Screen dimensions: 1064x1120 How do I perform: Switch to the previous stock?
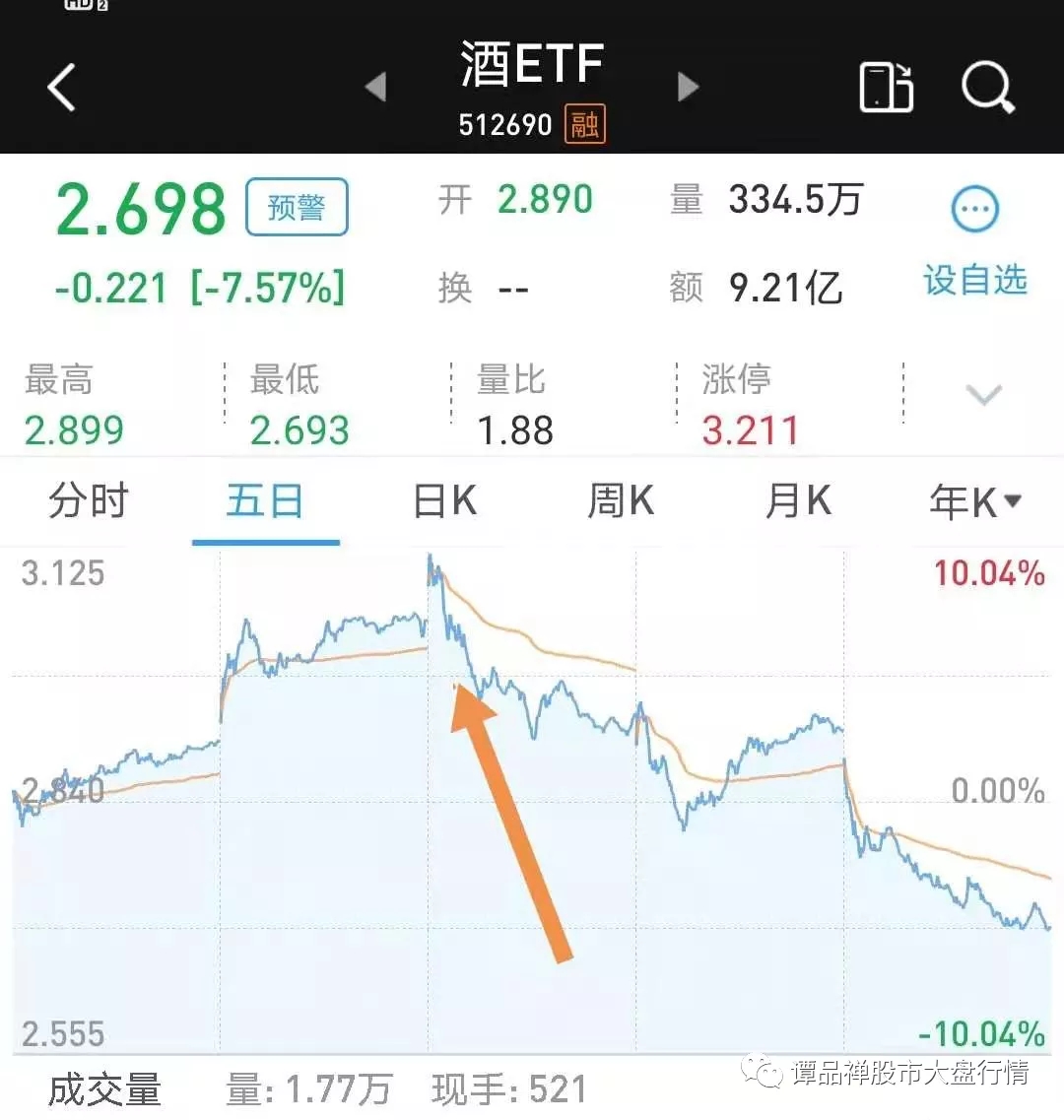[375, 88]
